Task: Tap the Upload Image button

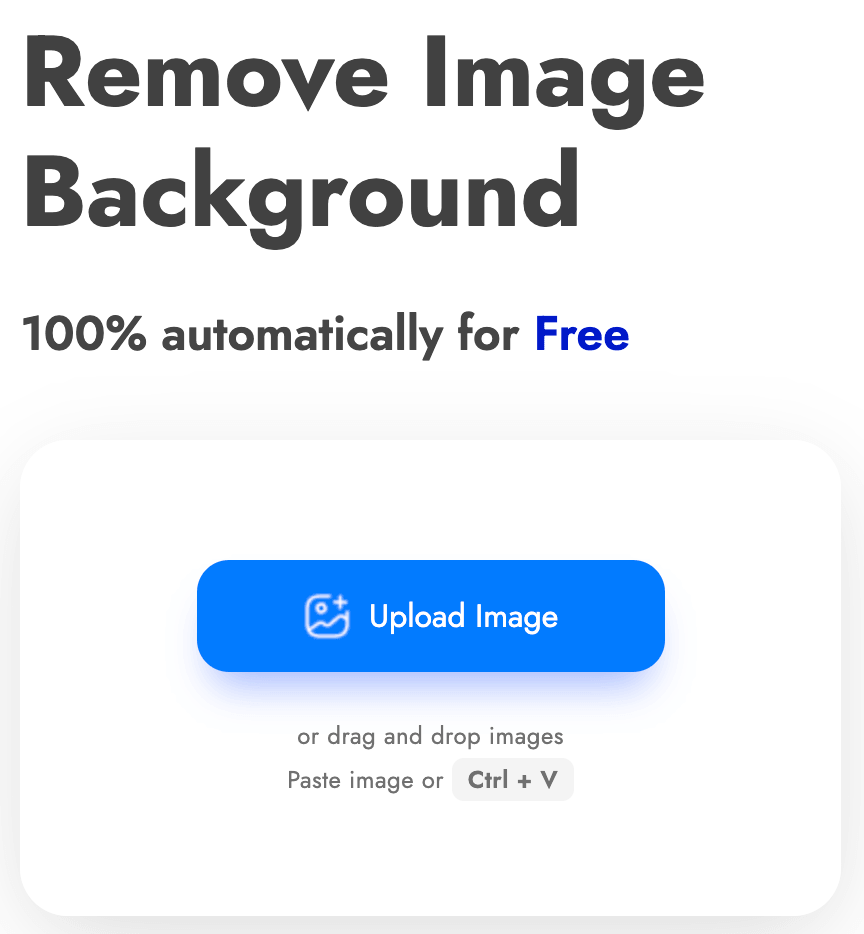Action: pos(431,616)
